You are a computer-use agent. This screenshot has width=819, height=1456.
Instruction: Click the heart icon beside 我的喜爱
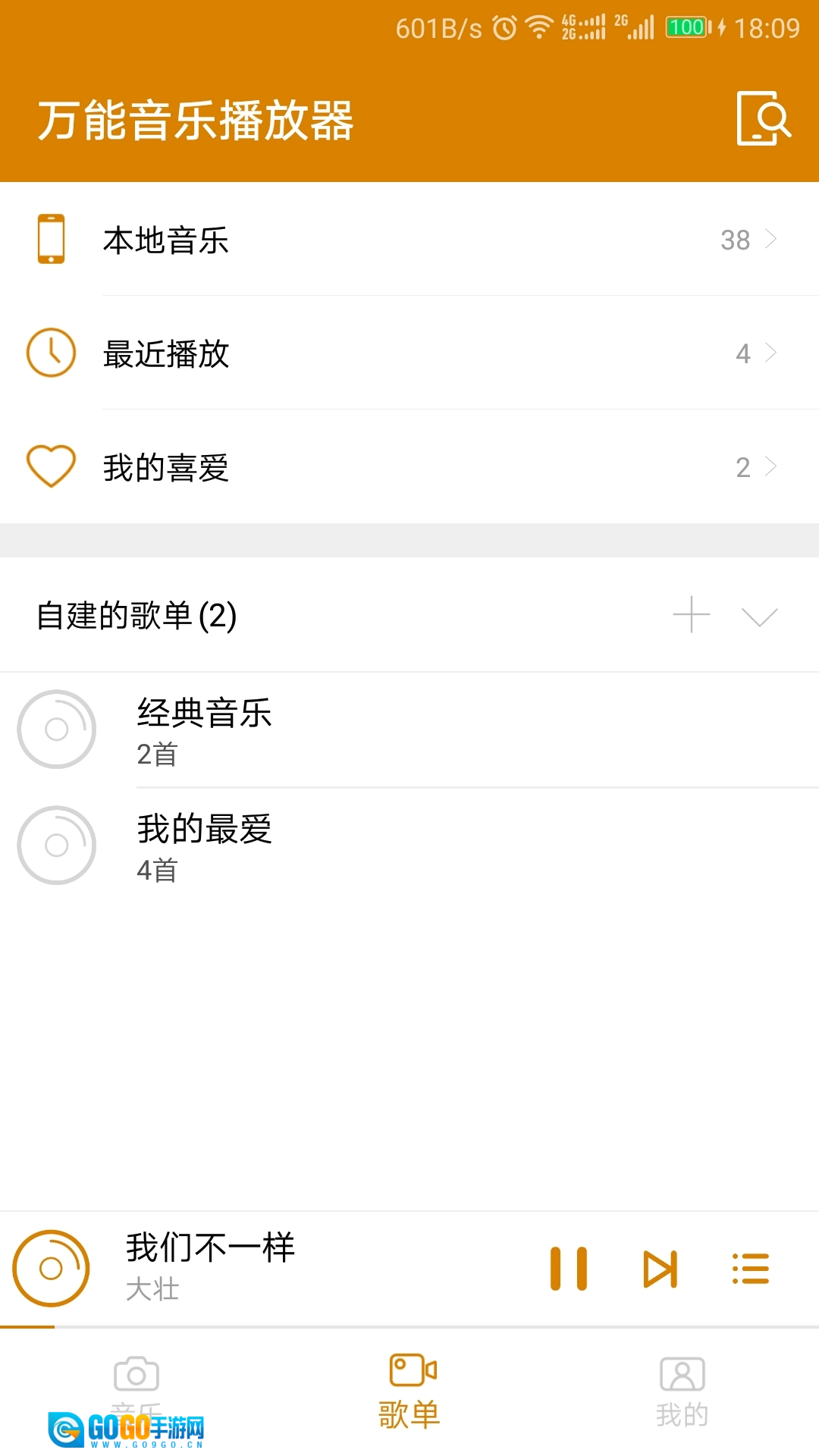click(50, 466)
